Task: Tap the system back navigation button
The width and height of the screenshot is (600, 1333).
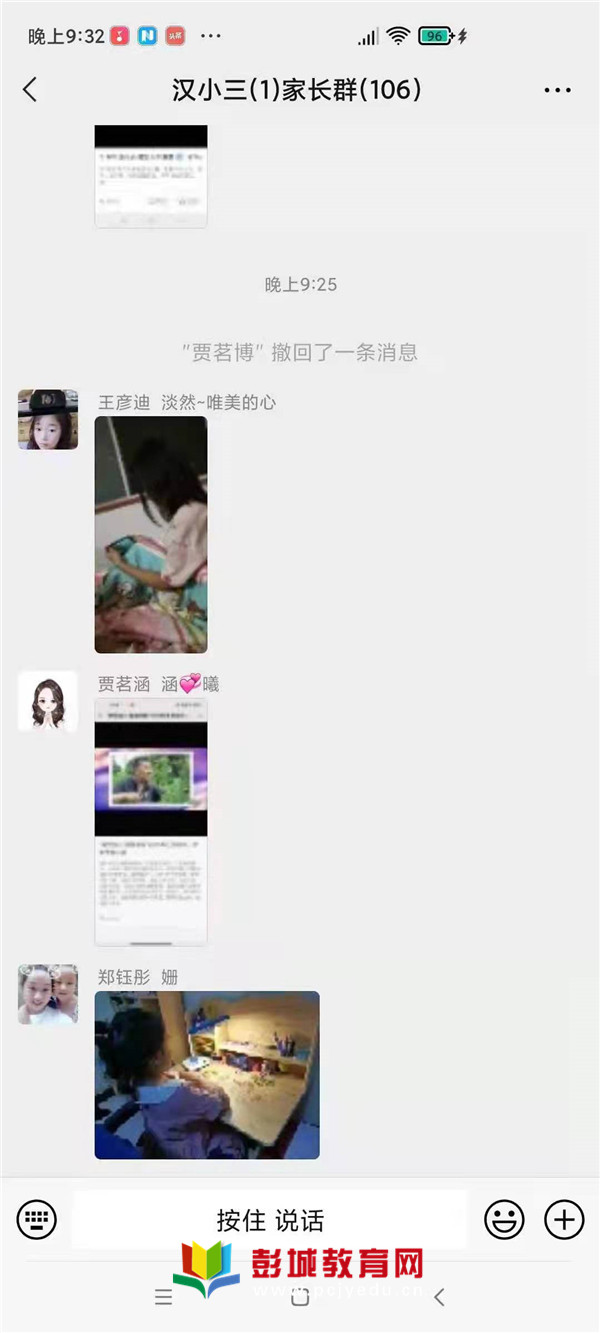Action: (438, 1298)
